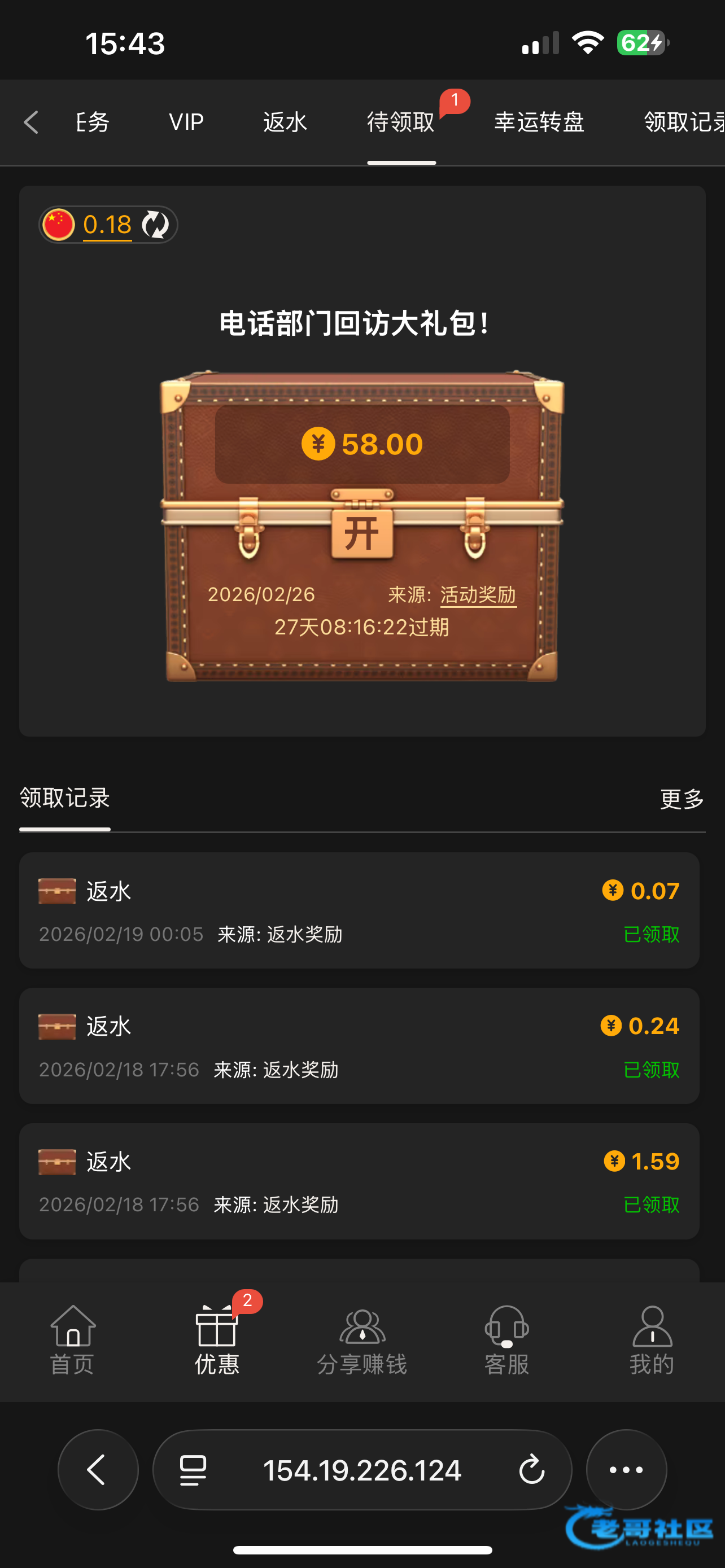725x1568 pixels.
Task: Switch to the 幸运转盘 tab
Action: [x=539, y=122]
